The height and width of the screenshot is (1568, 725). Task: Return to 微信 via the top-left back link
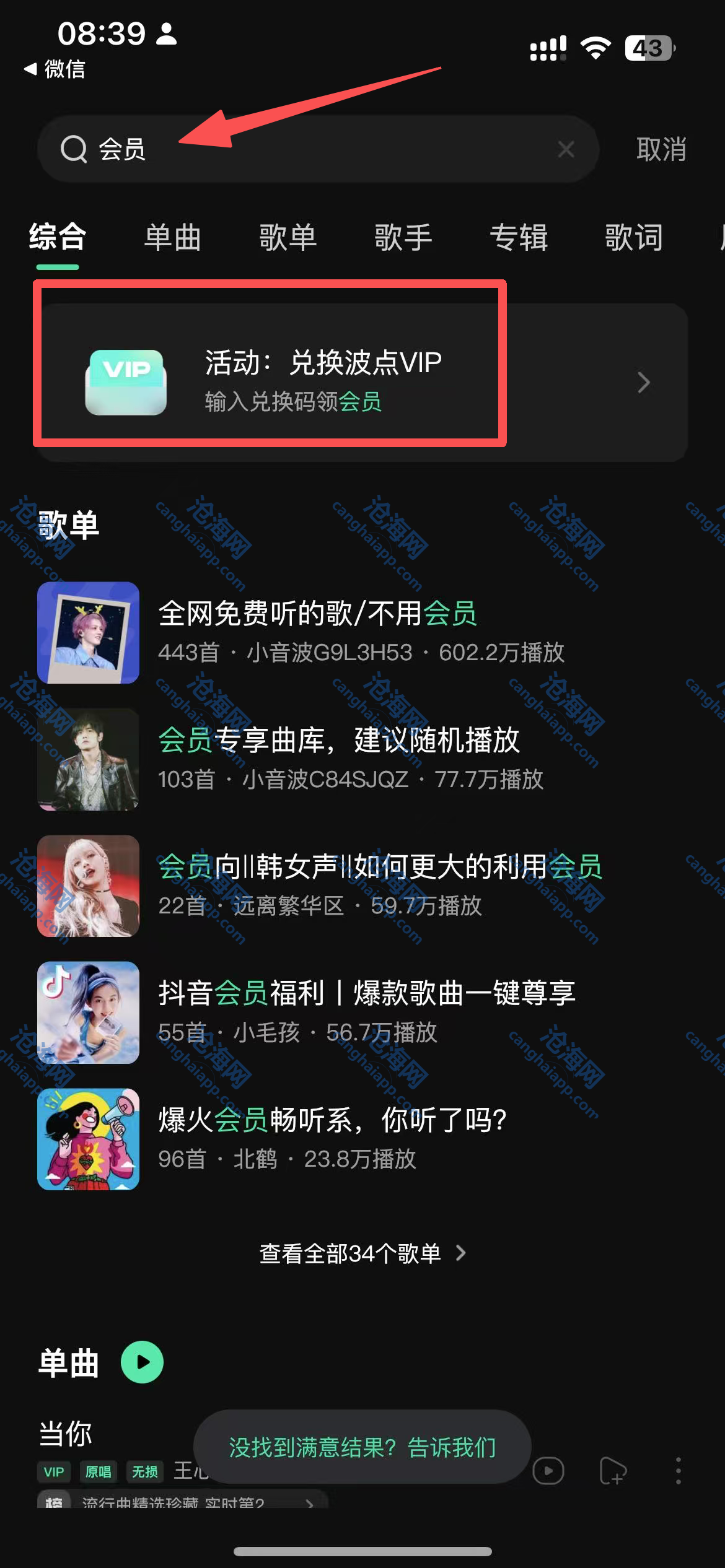tap(55, 69)
